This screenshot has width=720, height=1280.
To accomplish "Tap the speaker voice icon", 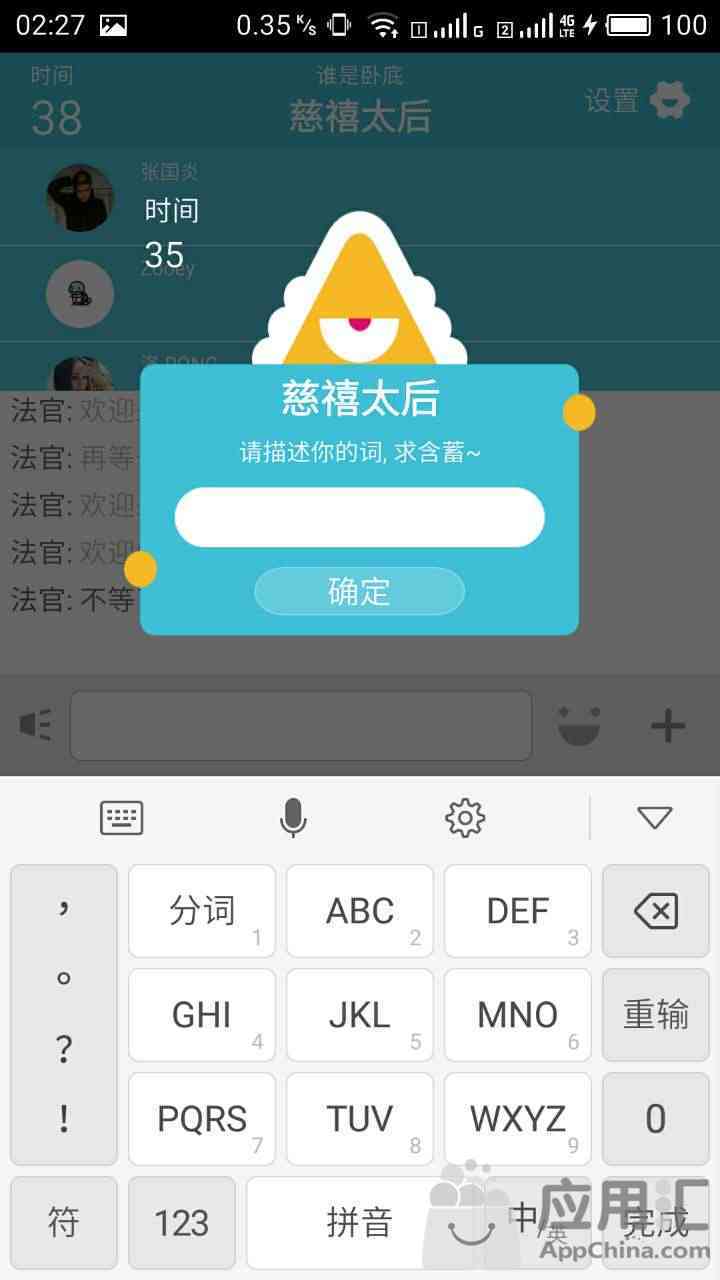I will tap(36, 725).
